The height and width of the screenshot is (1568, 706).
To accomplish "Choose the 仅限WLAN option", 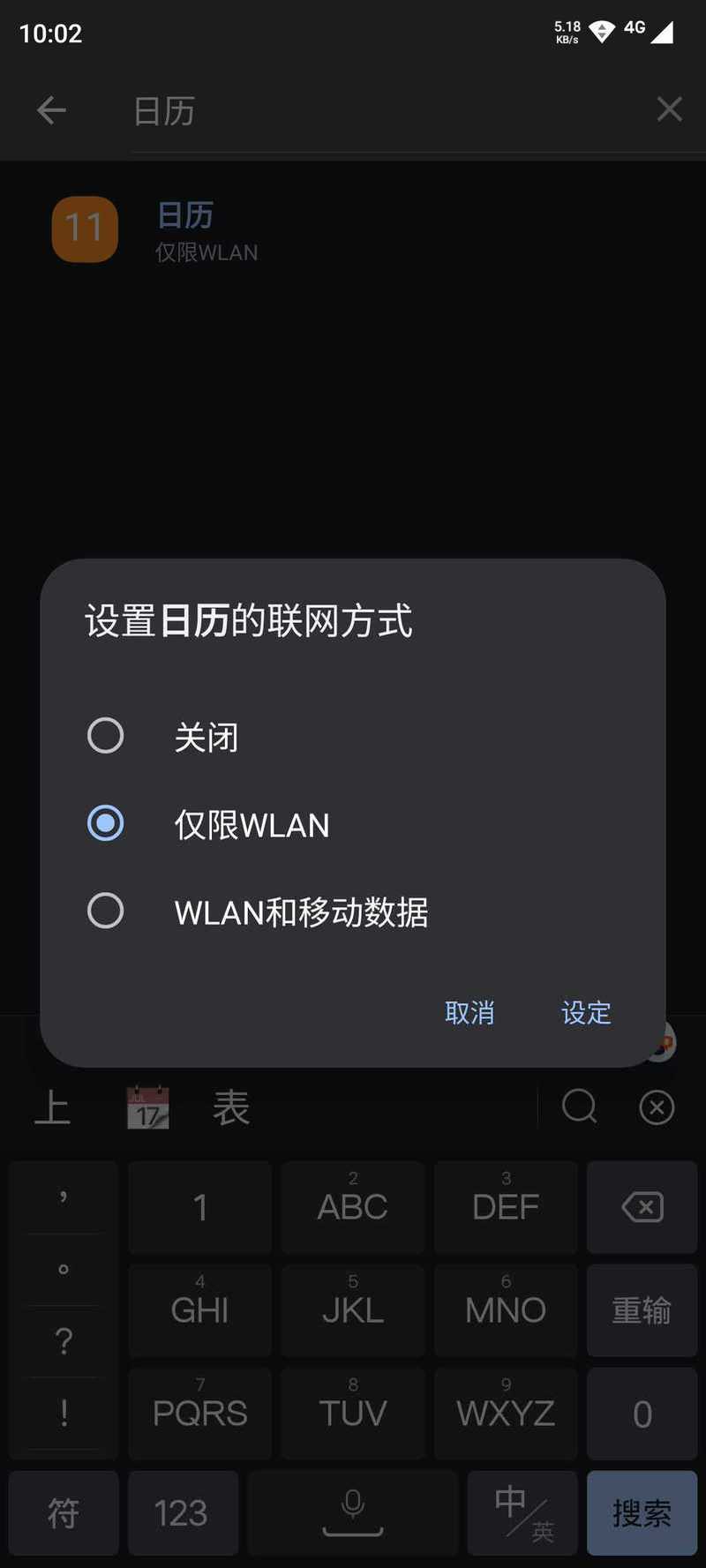I will click(353, 824).
